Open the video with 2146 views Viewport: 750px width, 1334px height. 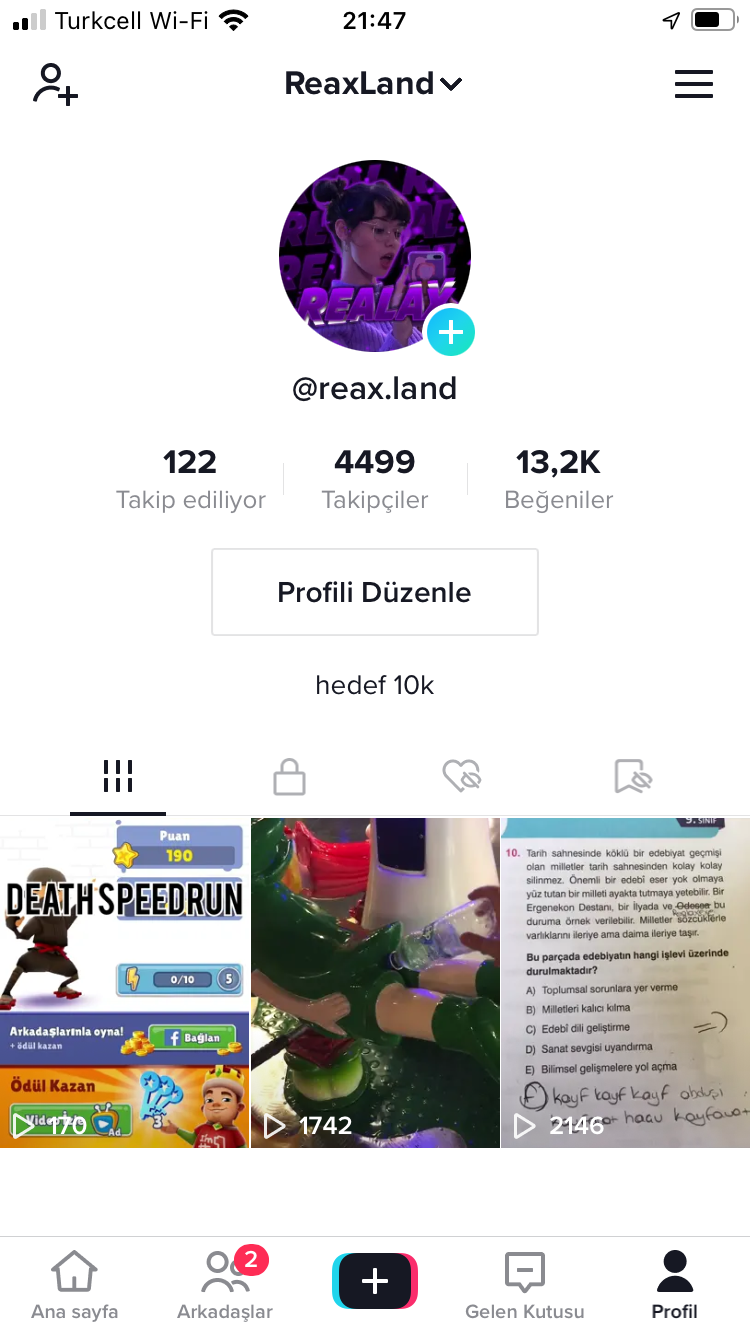(x=625, y=983)
